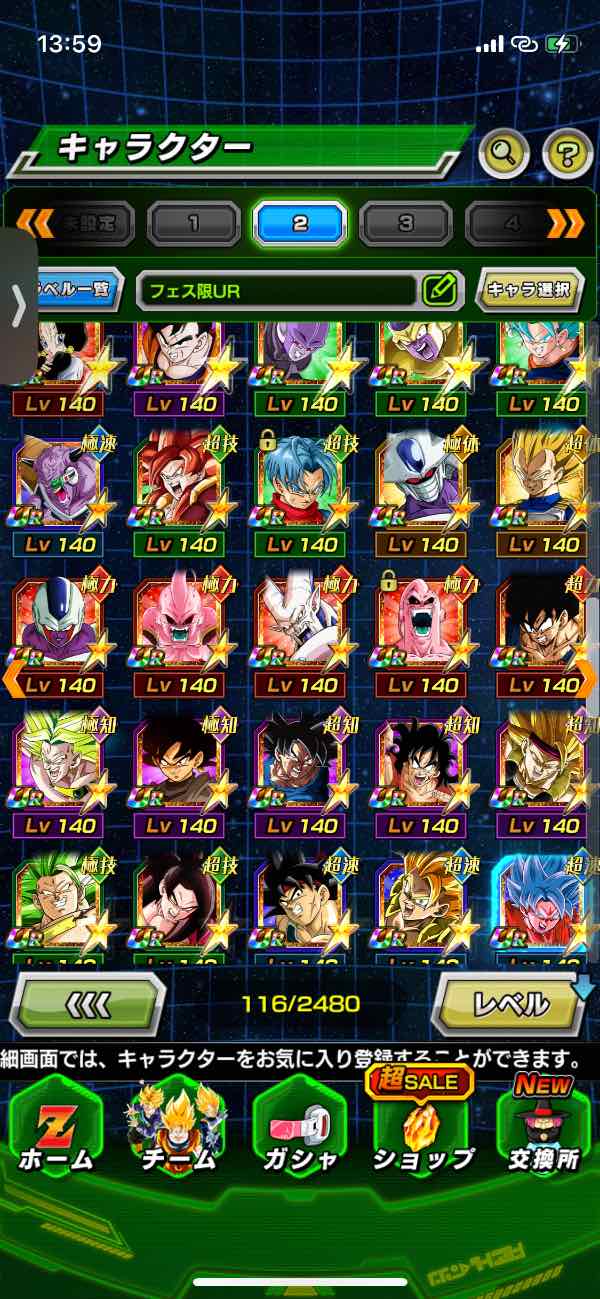The width and height of the screenshot is (600, 1299).
Task: Switch to category tab 1
Action: click(193, 223)
